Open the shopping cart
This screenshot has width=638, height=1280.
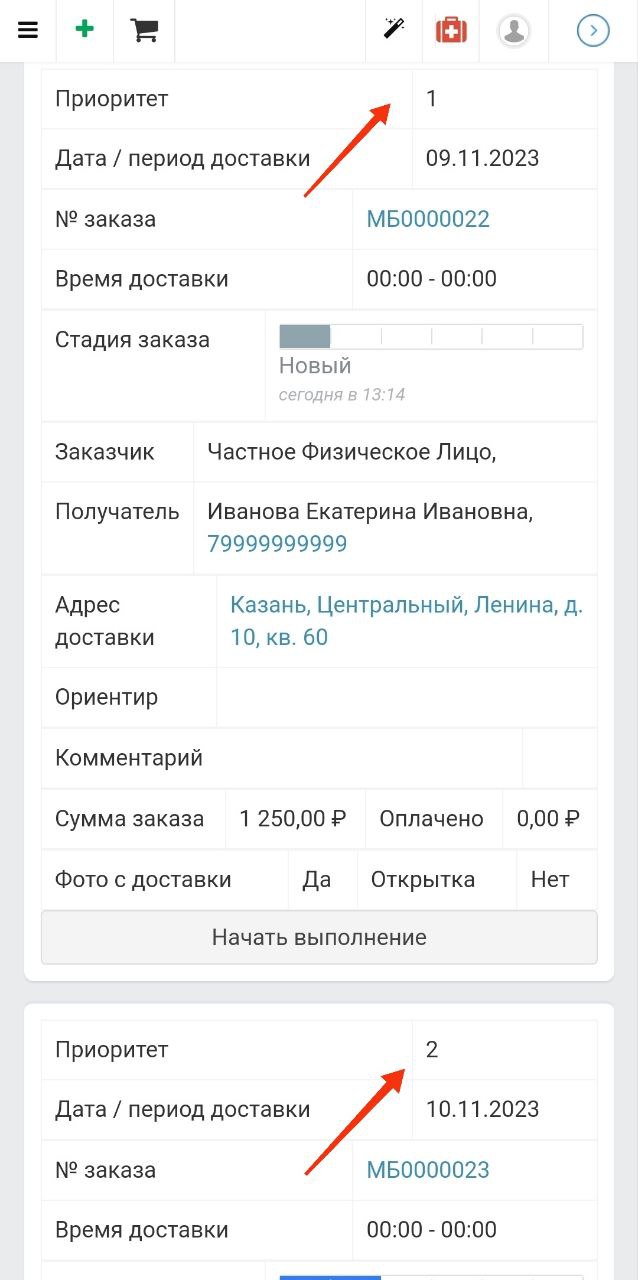tap(144, 30)
